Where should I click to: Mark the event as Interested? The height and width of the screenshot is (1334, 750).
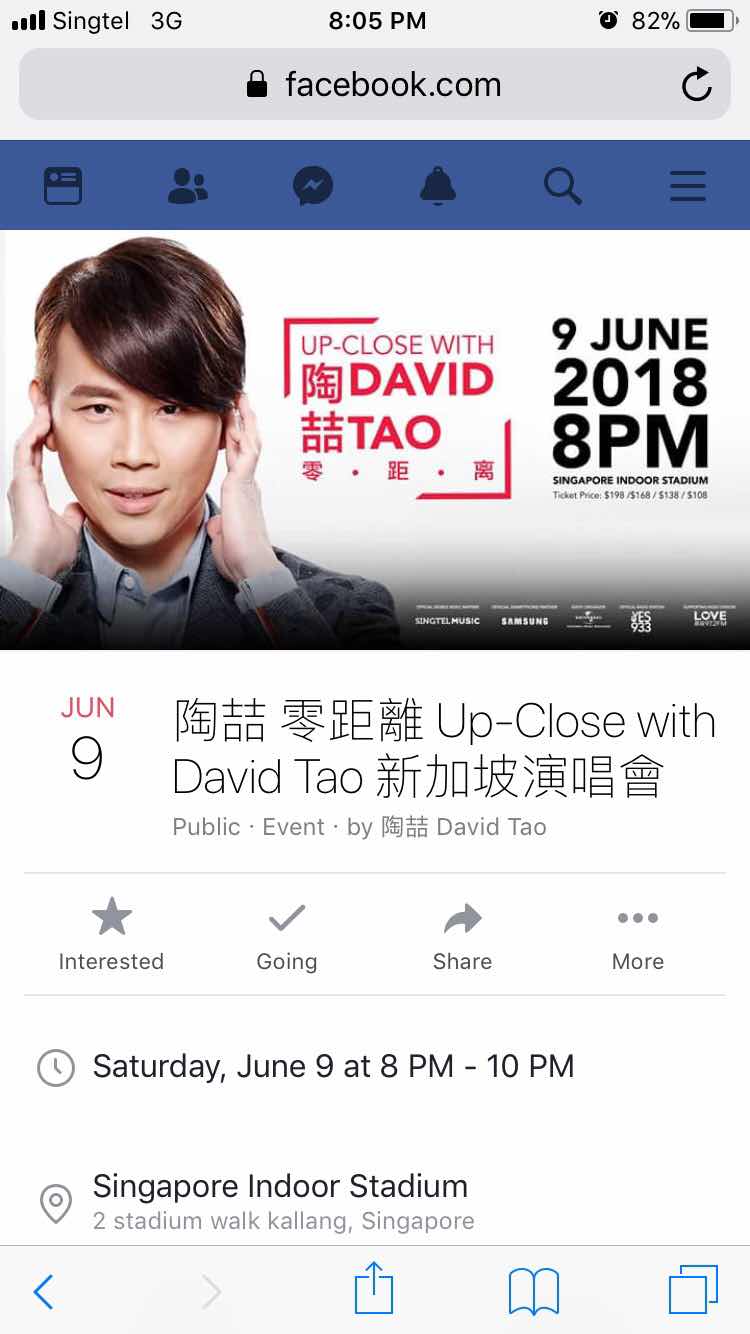111,934
